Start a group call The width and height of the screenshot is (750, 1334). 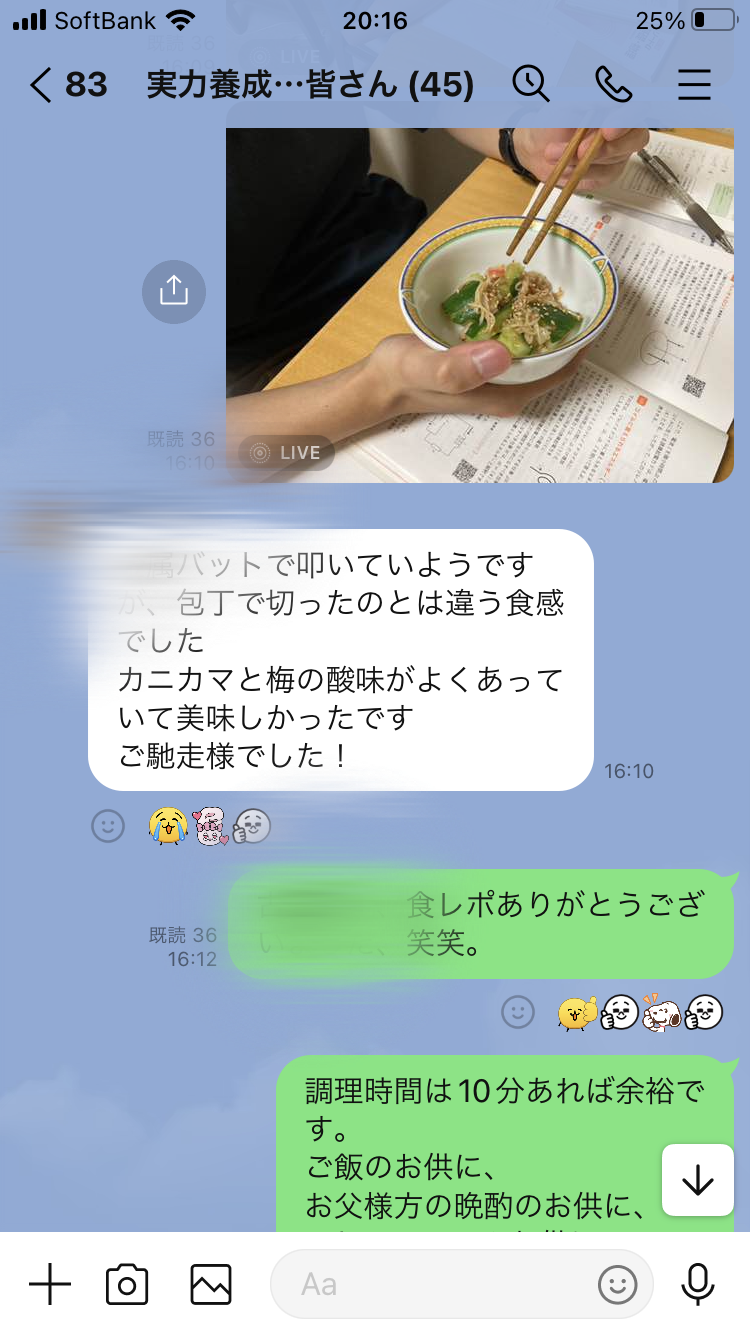[613, 85]
